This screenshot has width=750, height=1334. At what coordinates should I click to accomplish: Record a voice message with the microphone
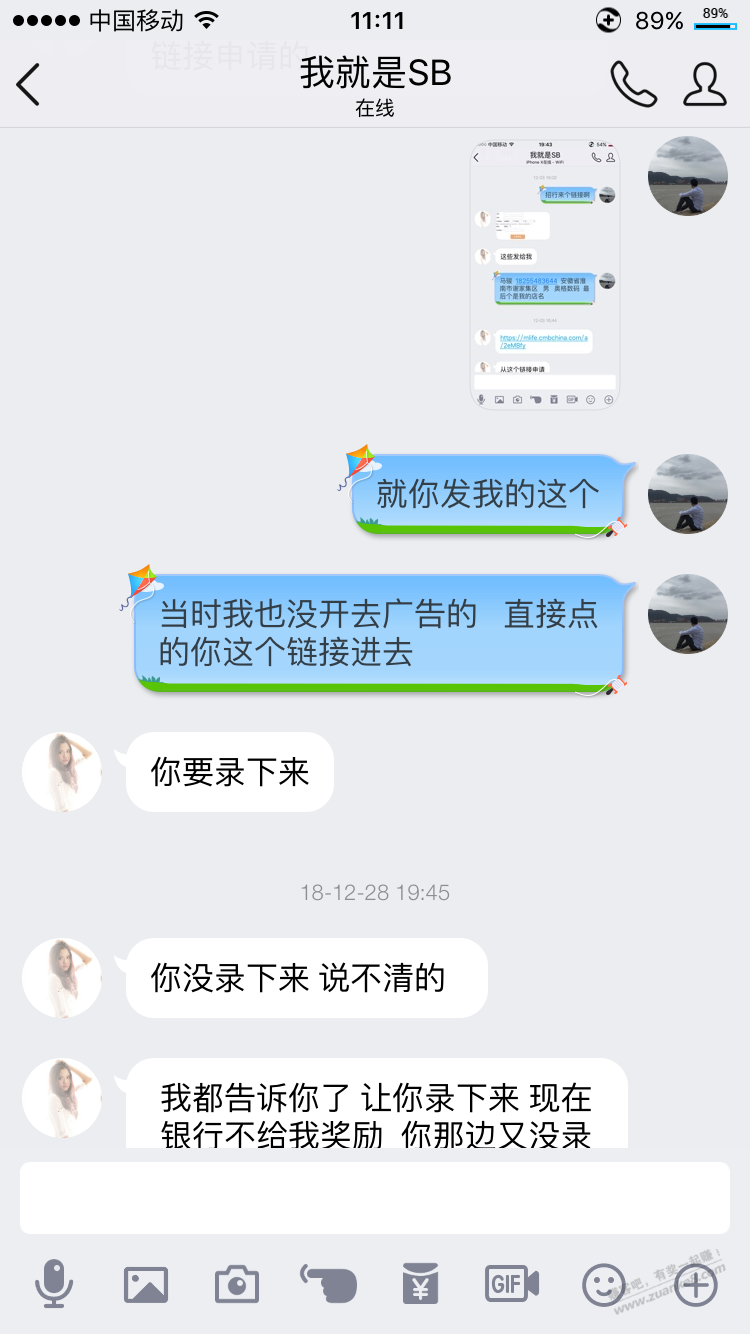coord(53,1284)
